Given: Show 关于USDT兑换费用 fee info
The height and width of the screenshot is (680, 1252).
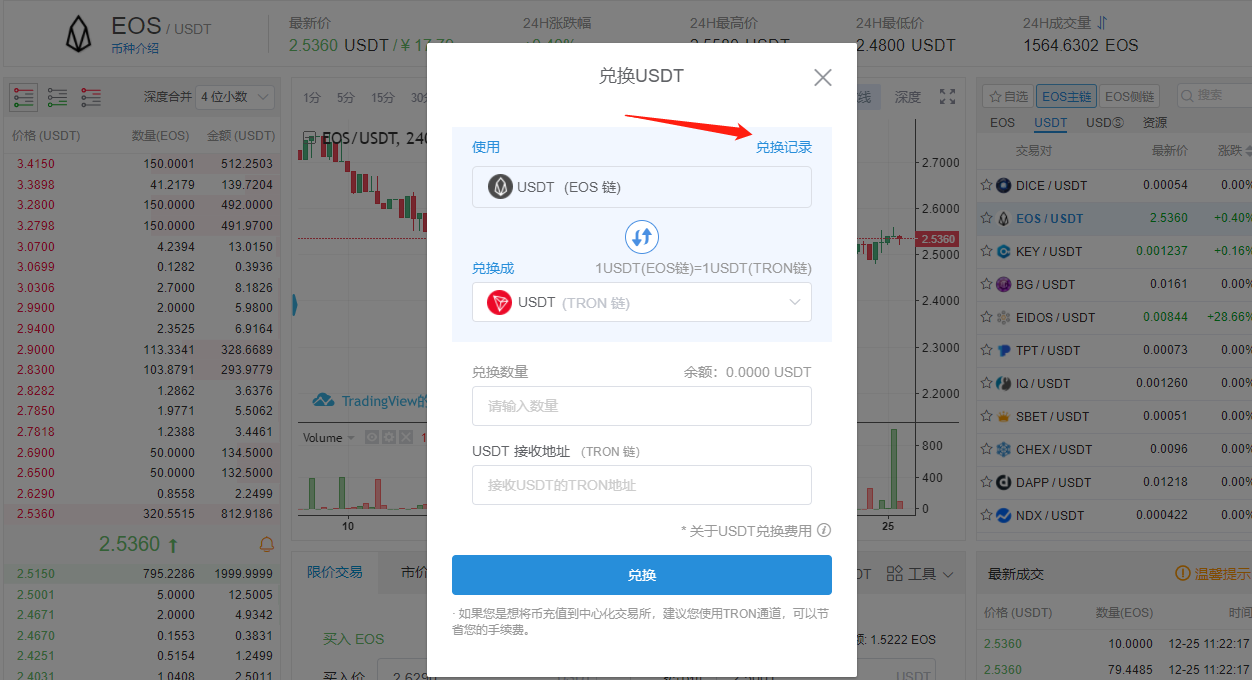Looking at the screenshot, I should click(824, 531).
